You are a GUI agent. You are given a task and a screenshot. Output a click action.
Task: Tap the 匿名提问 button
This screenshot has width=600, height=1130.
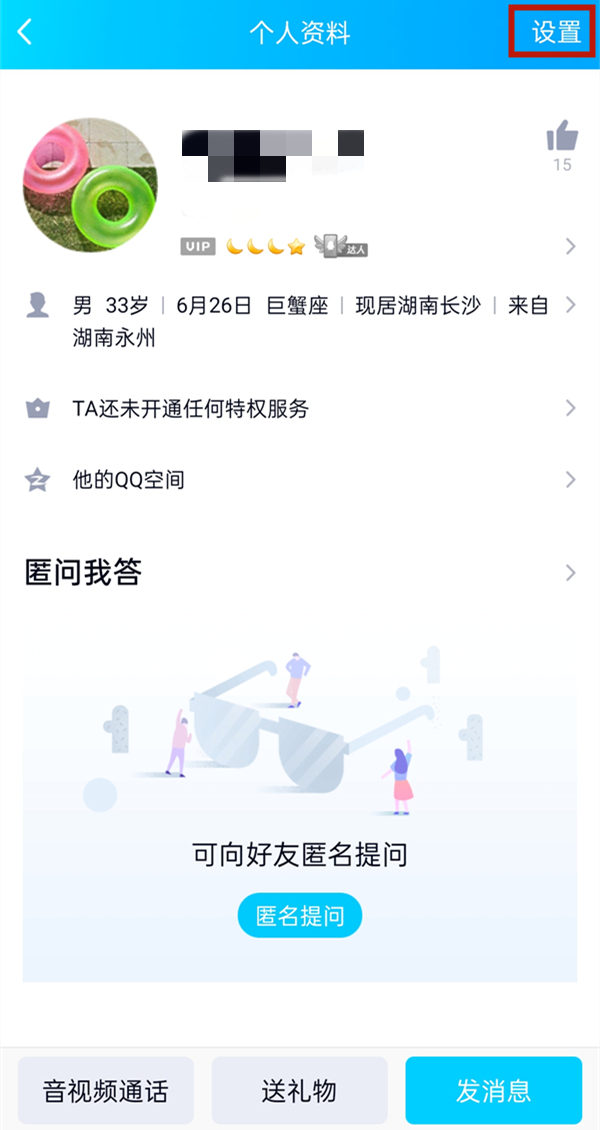[299, 915]
